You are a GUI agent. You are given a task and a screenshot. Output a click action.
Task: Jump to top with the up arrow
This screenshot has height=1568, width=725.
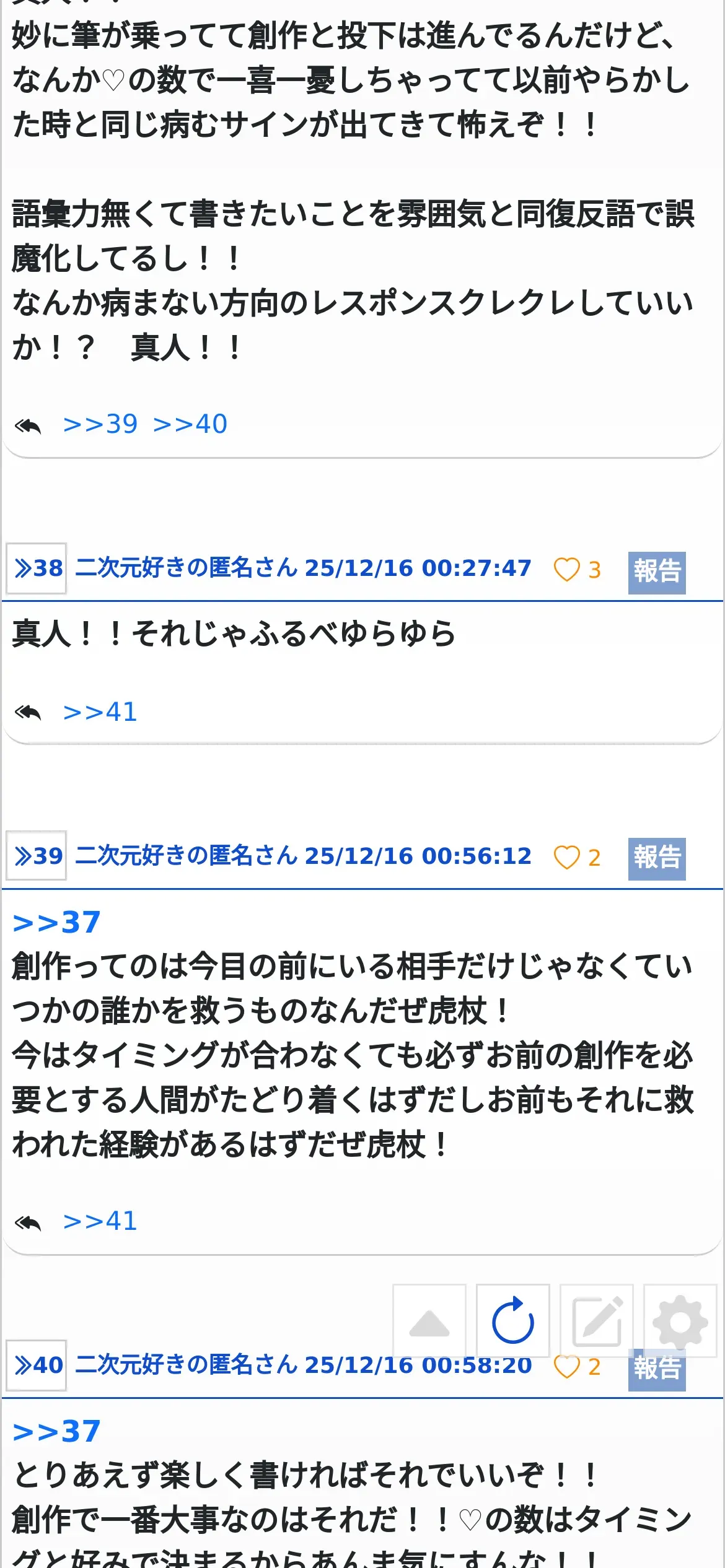pos(429,1321)
